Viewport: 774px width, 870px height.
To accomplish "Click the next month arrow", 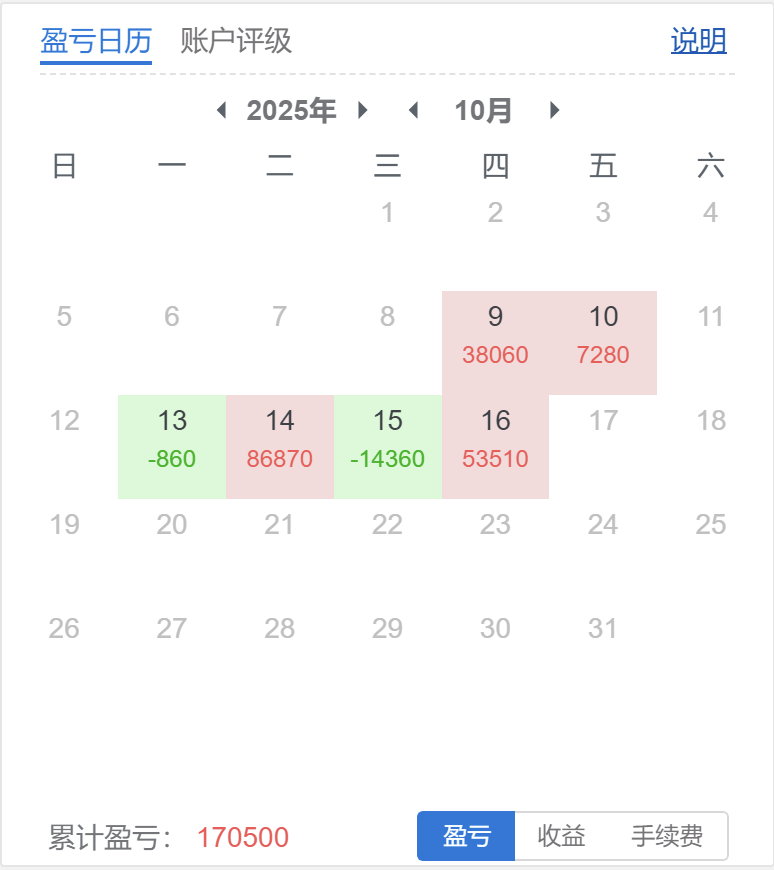I will (555, 111).
